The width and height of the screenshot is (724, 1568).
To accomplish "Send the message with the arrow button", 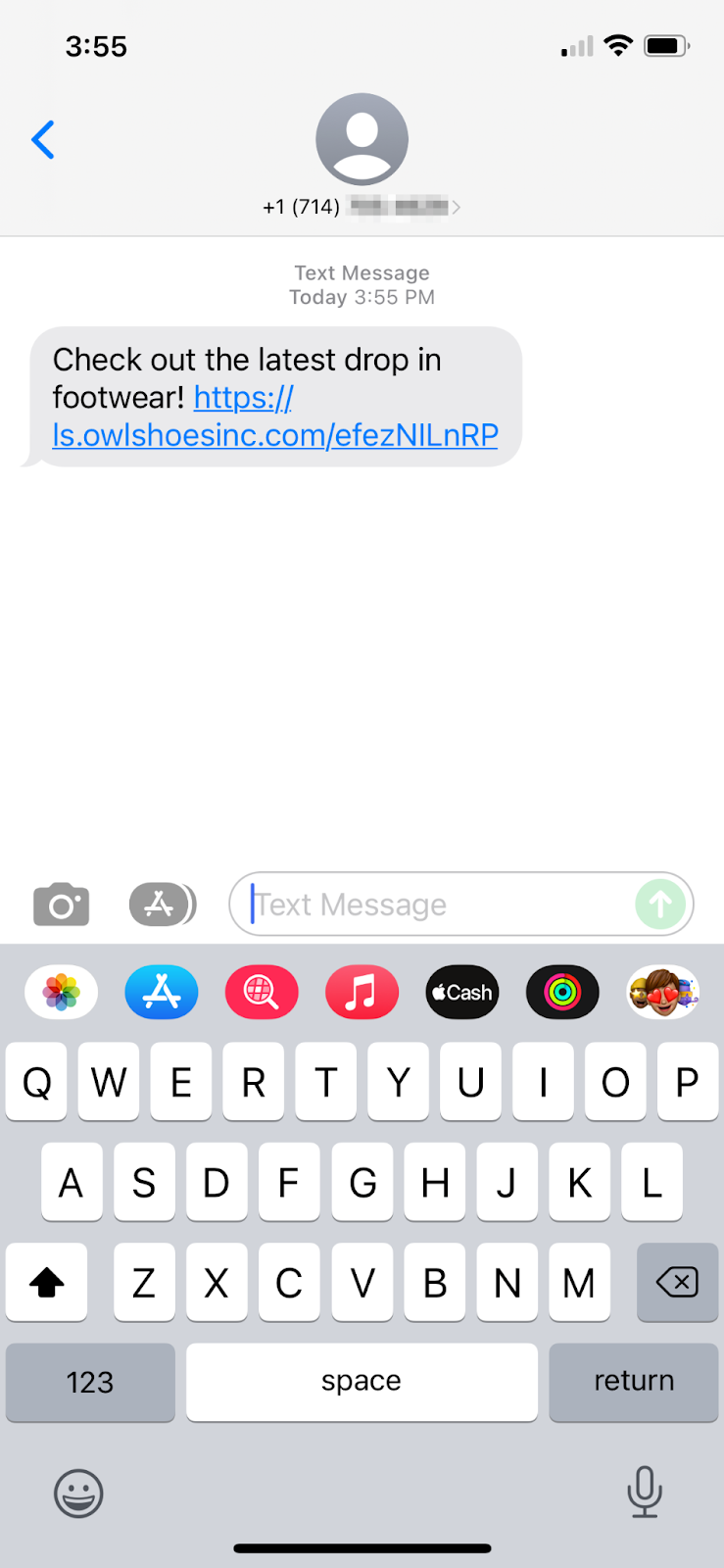I will pyautogui.click(x=660, y=905).
